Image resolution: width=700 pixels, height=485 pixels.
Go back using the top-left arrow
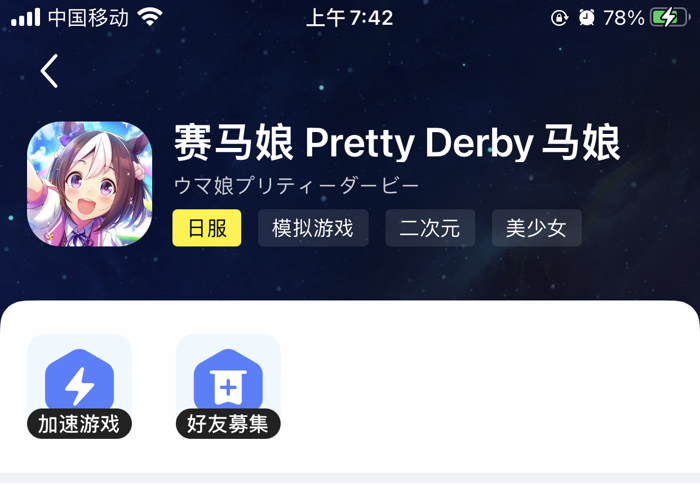click(x=49, y=71)
